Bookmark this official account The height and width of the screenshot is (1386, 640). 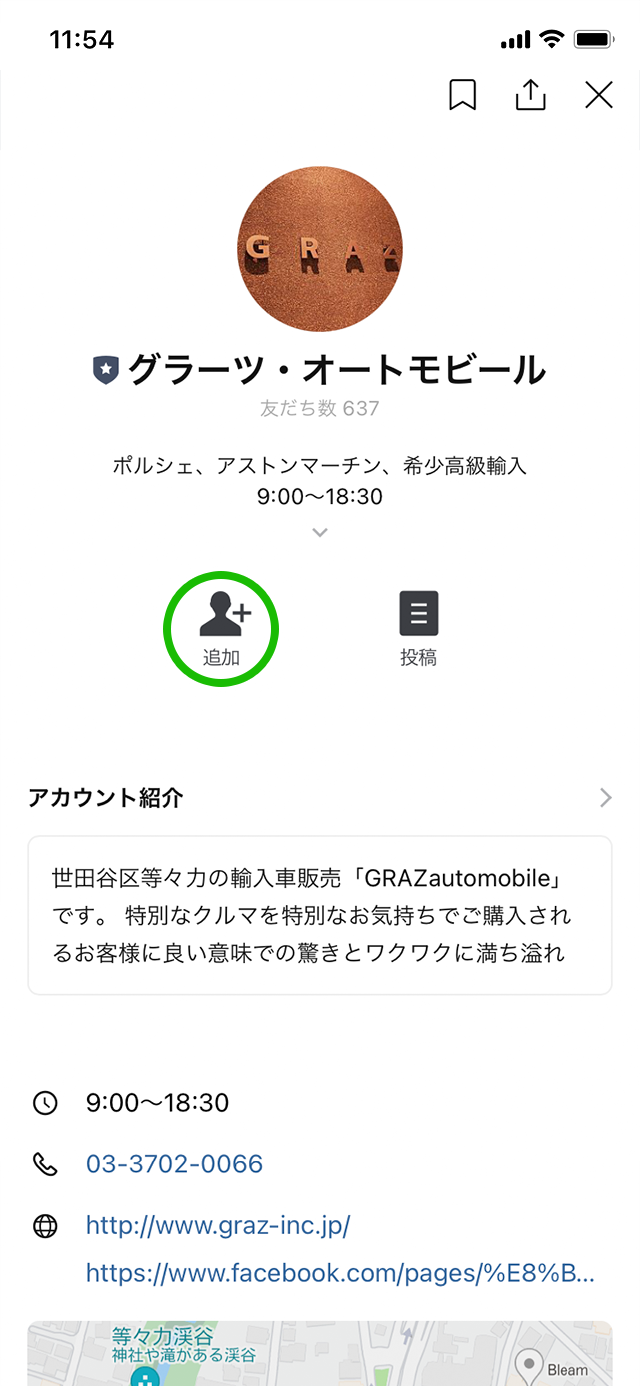point(462,95)
